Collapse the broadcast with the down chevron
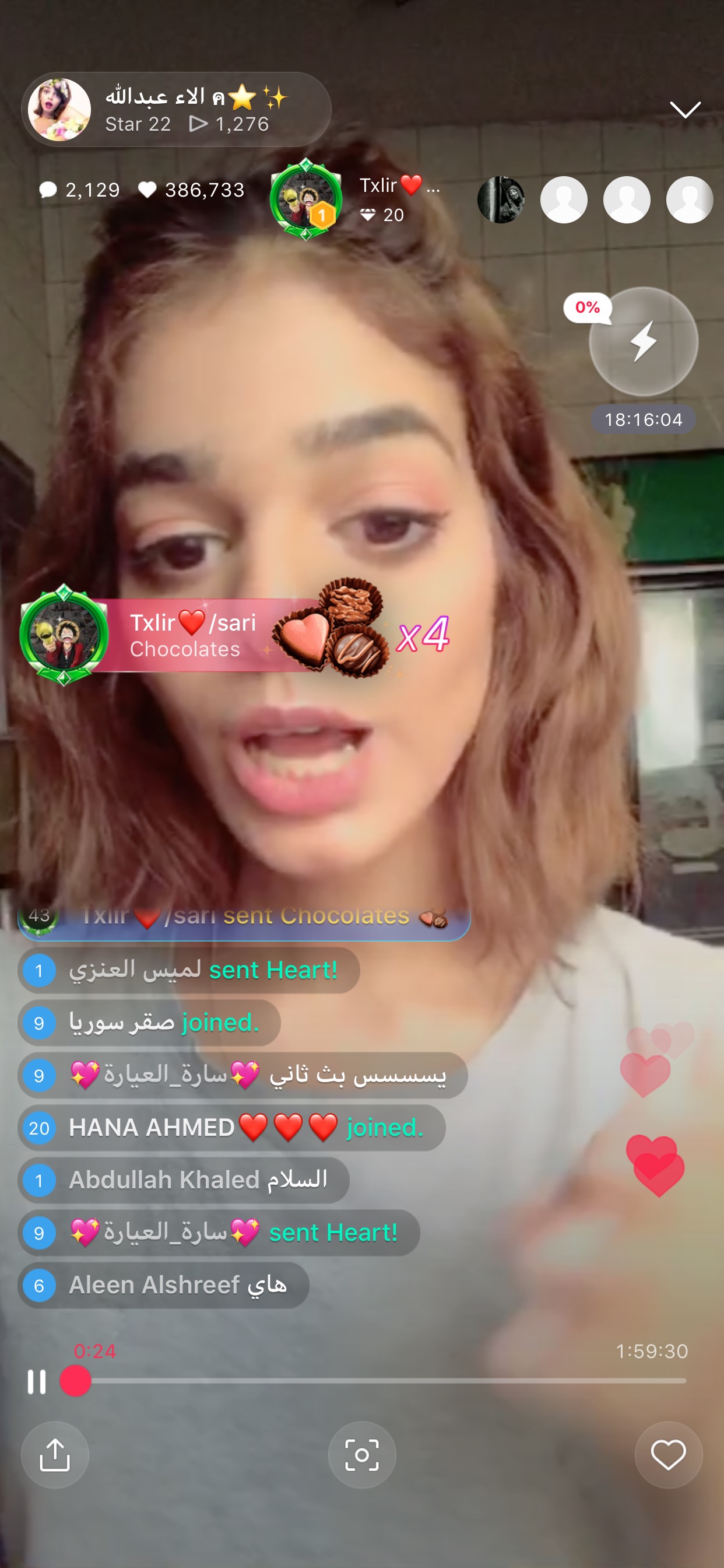 685,110
